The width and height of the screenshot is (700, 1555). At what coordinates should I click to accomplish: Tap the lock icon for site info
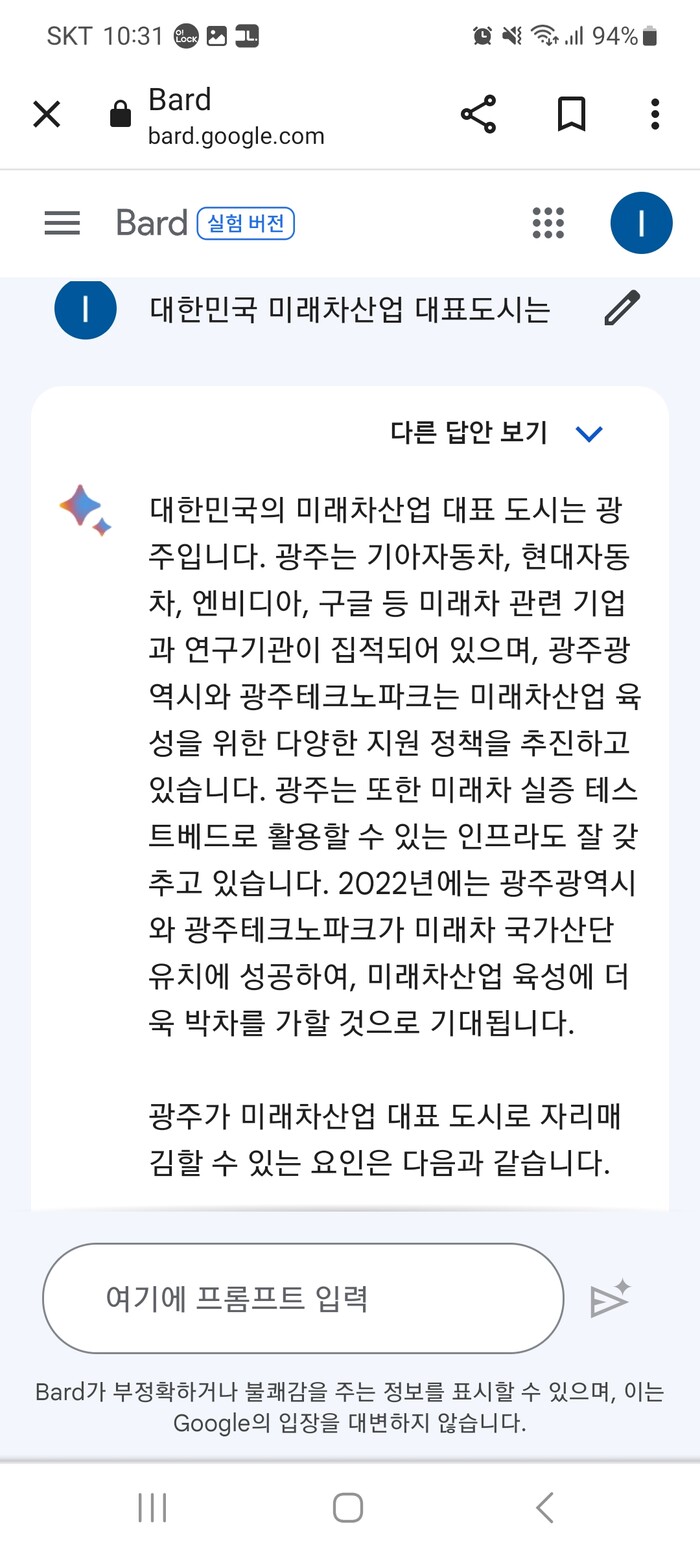[120, 115]
